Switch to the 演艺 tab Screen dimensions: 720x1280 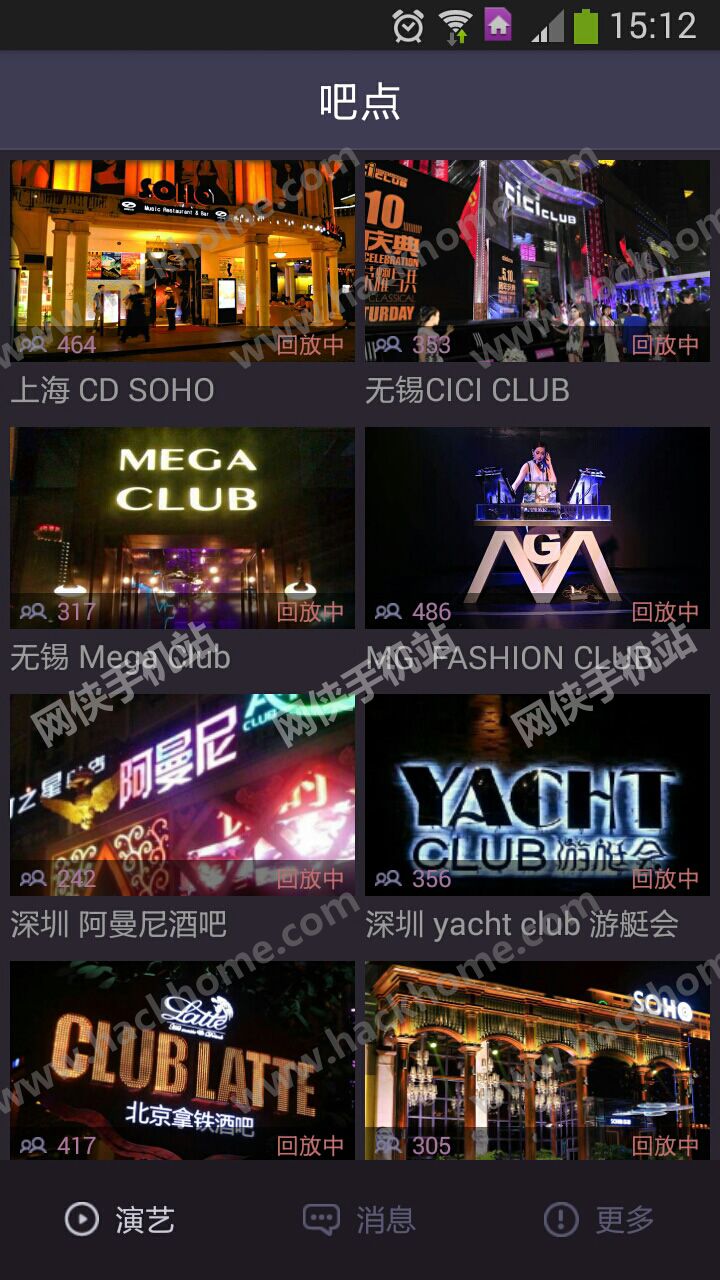120,1220
